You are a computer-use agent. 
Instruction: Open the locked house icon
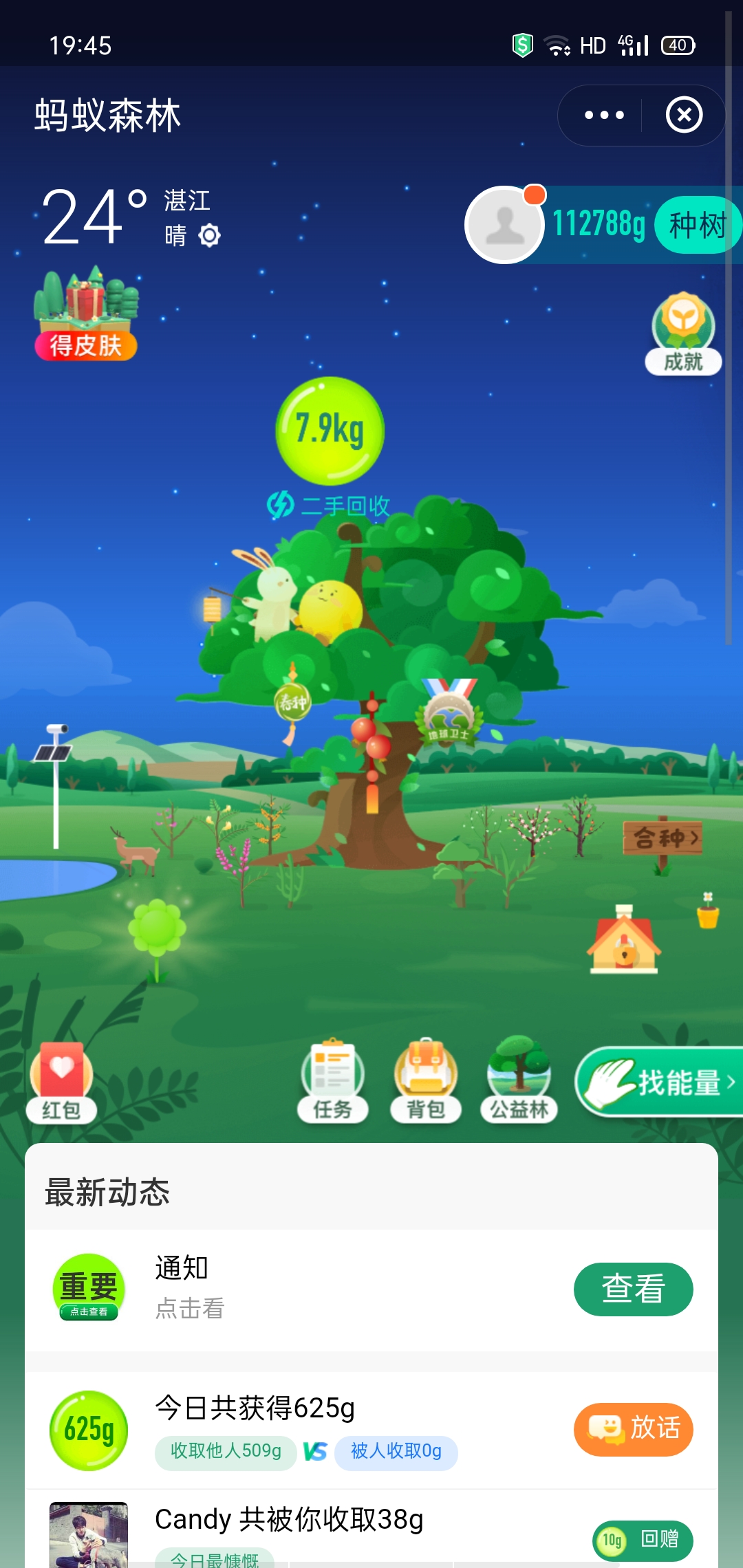click(624, 941)
